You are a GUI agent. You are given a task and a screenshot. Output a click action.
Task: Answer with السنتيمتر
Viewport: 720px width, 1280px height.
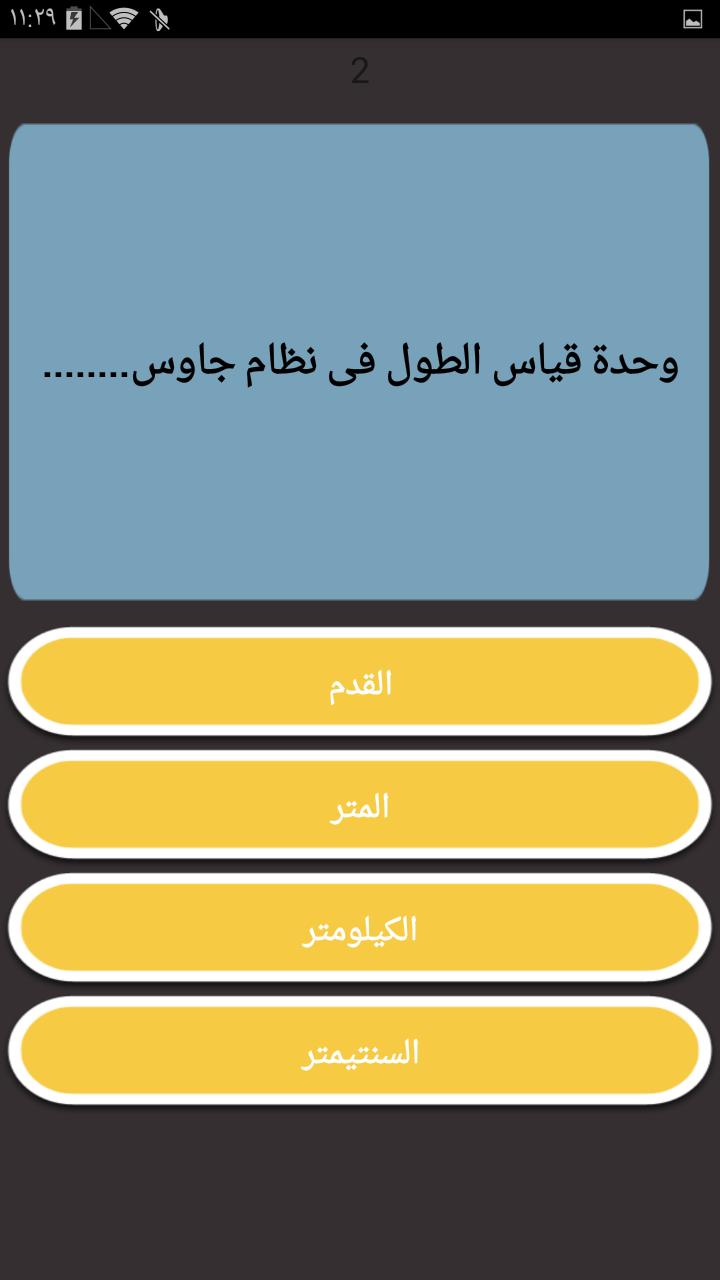[360, 1051]
